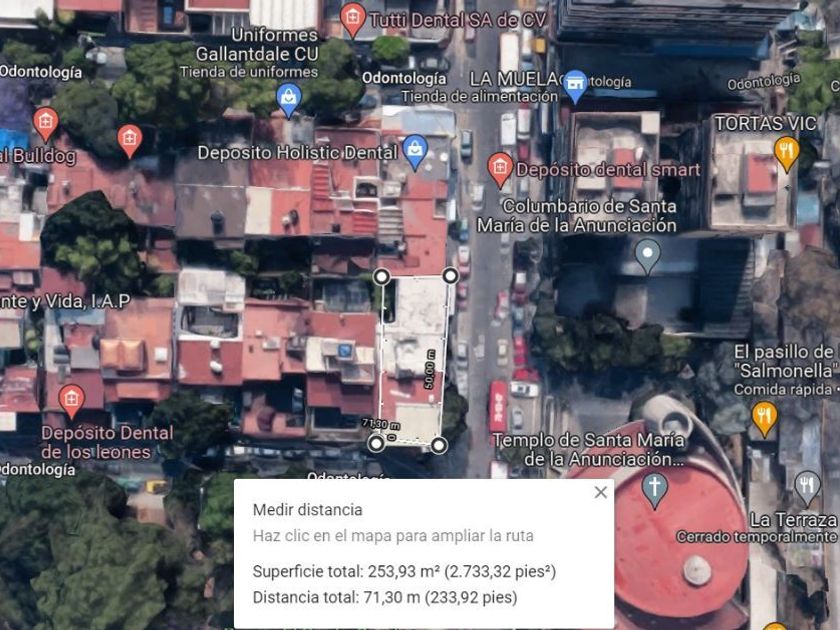Open the Tutti Dental SA de CV pin
The width and height of the screenshot is (840, 630).
(x=352, y=17)
